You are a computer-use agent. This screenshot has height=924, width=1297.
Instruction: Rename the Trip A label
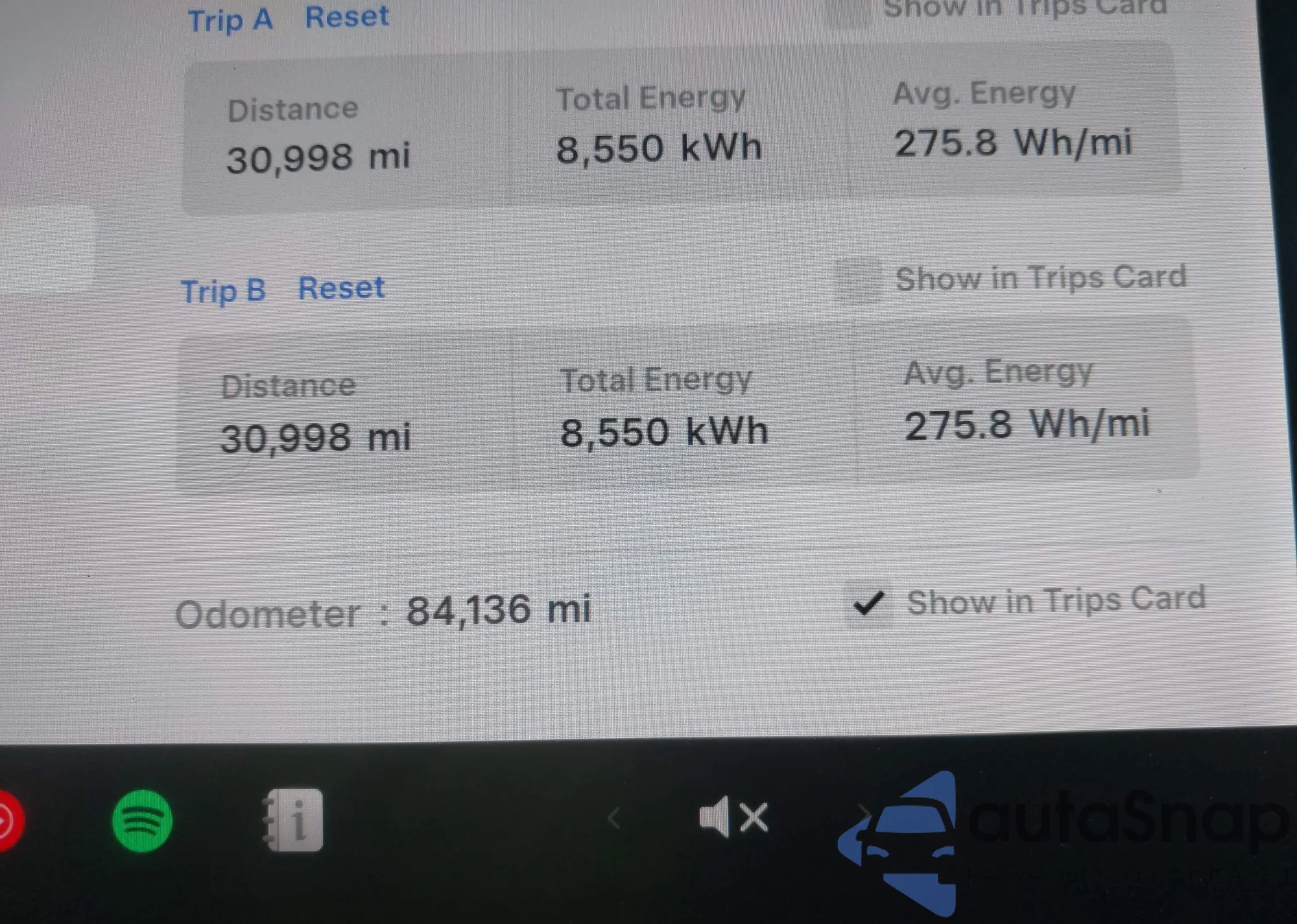click(230, 19)
